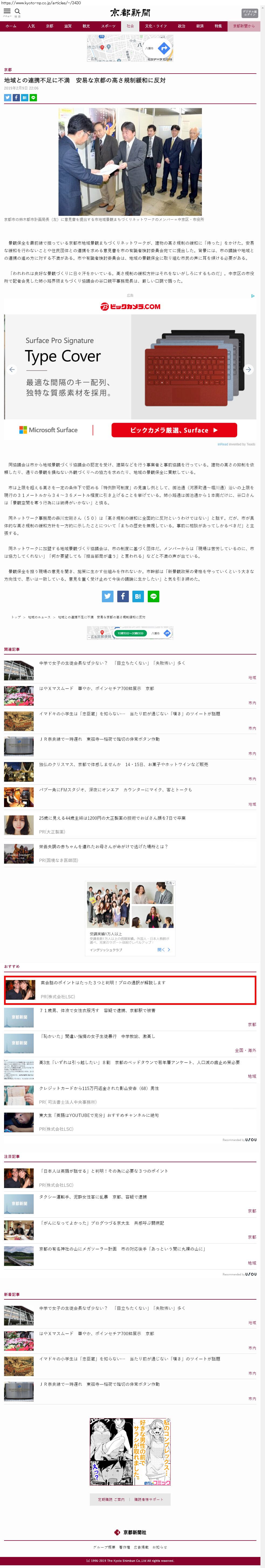The image size is (265, 1568).
Task: Tap the digital edition login button
Action: click(249, 12)
